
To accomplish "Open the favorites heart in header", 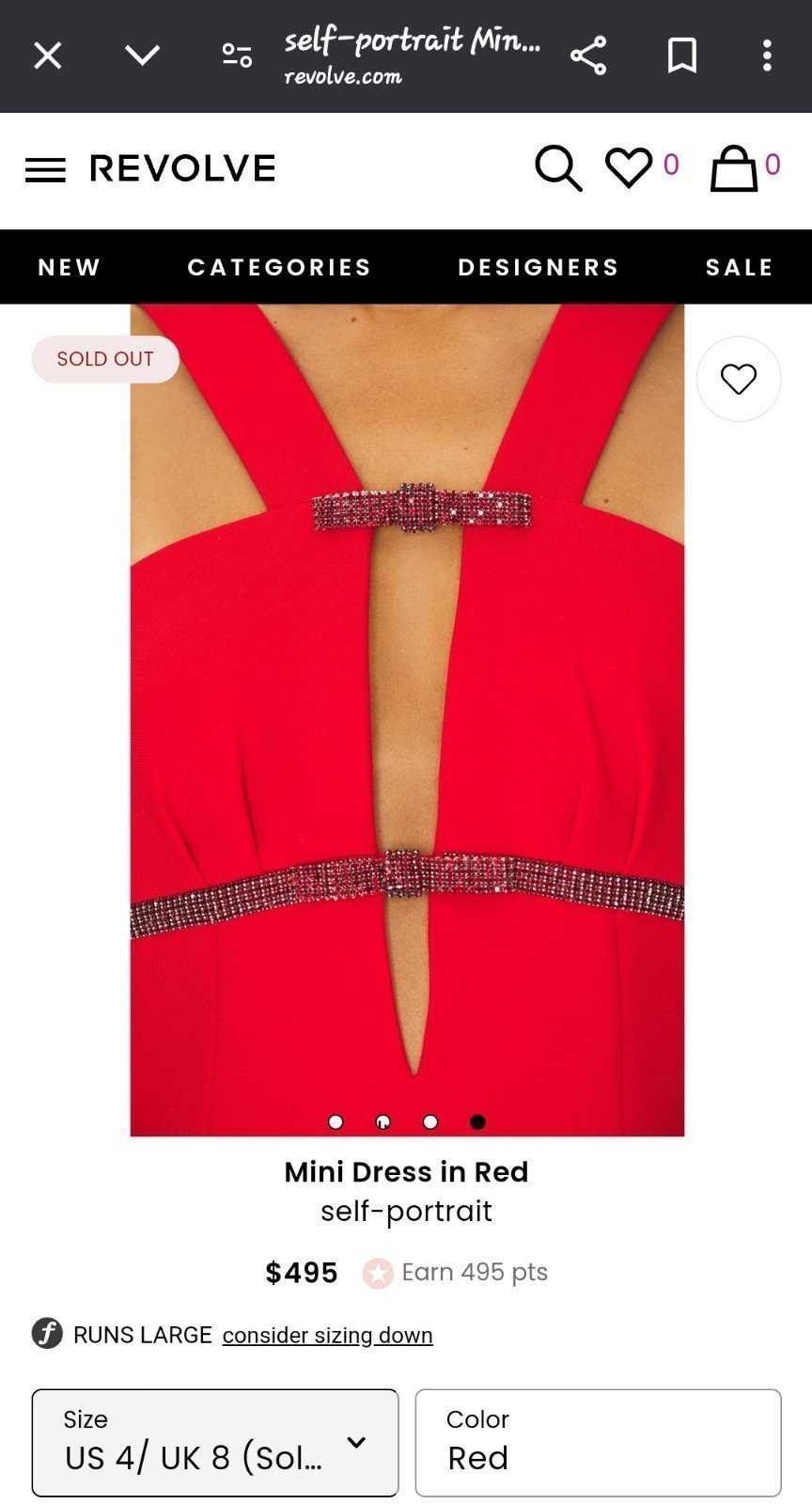I will (x=628, y=168).
